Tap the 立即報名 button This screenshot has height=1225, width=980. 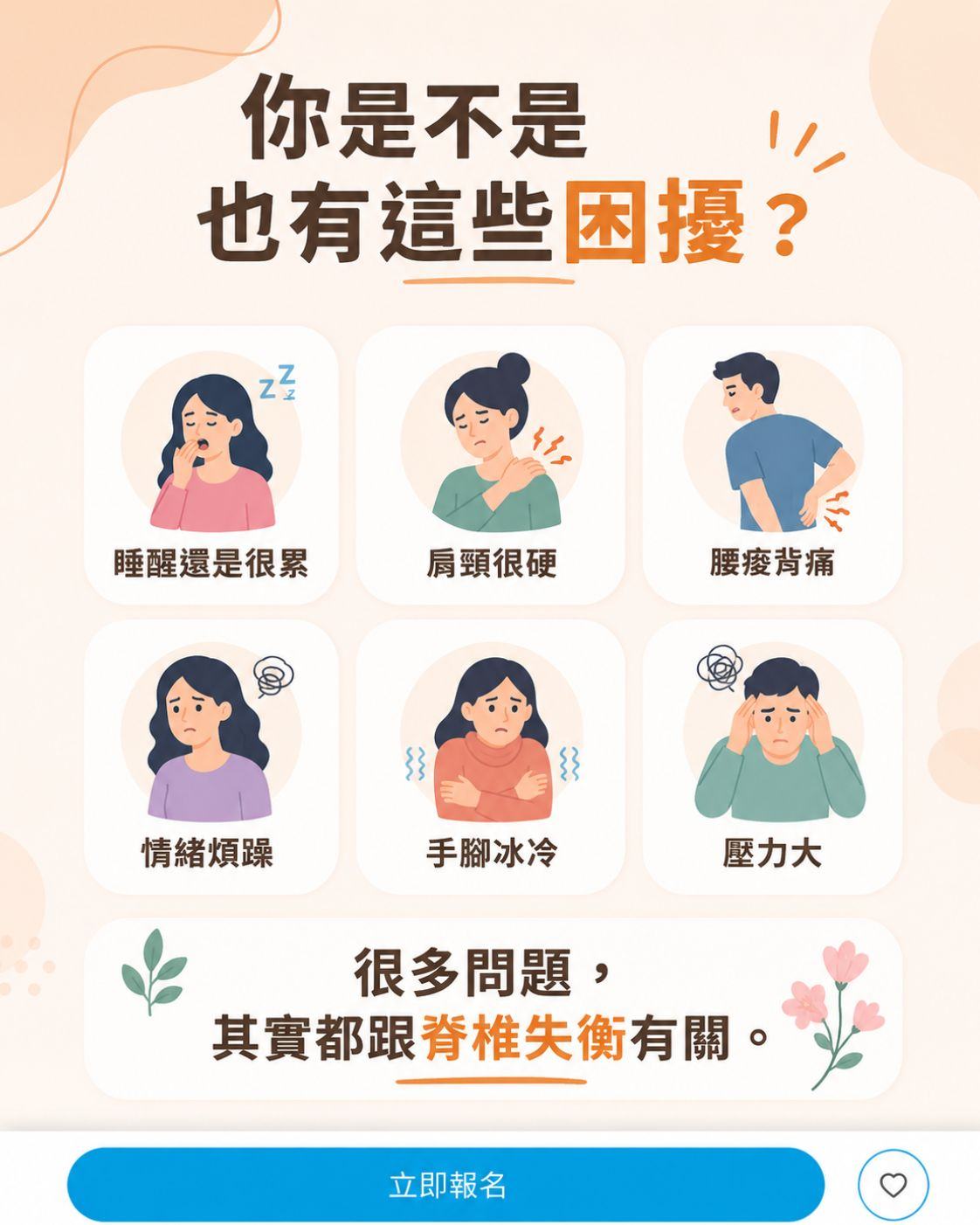445,1185
